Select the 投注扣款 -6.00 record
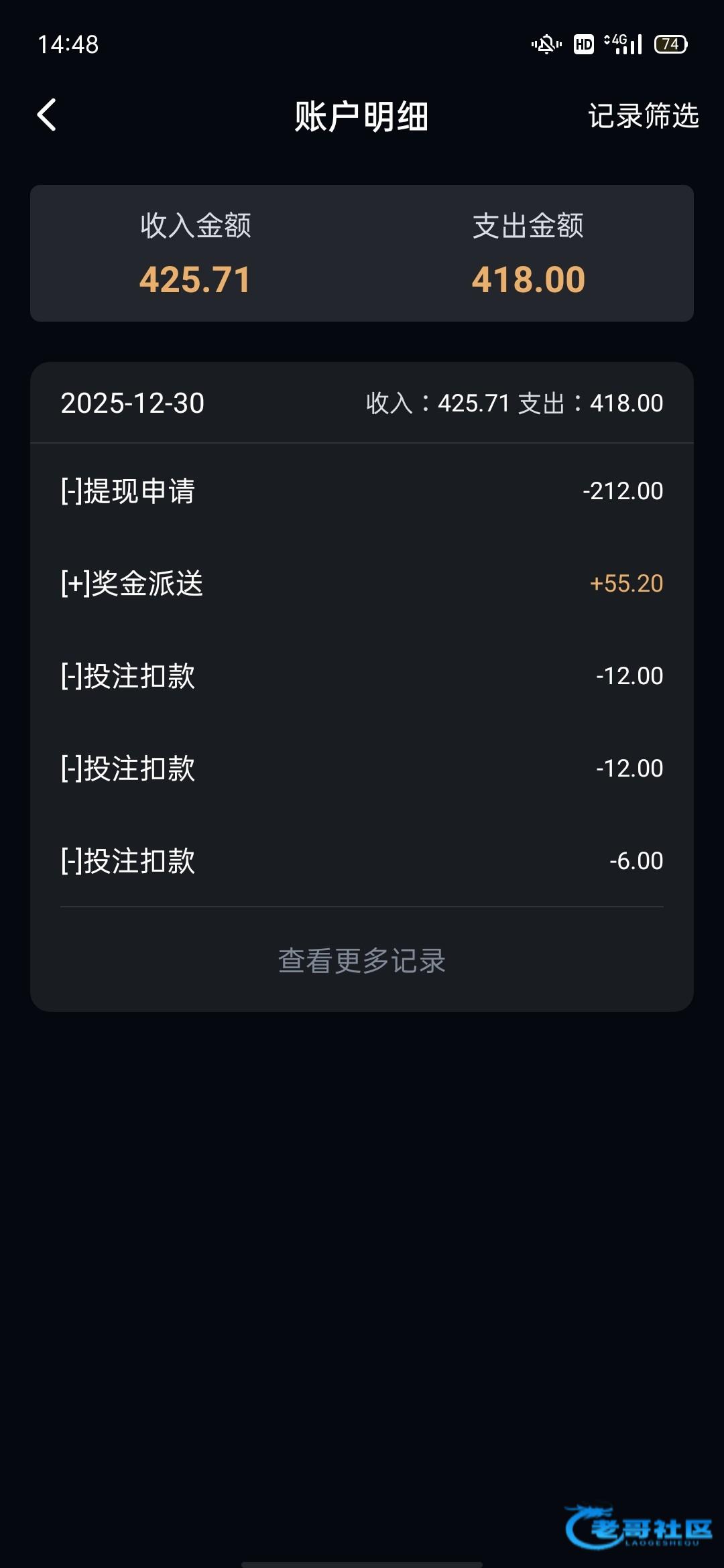 (362, 861)
